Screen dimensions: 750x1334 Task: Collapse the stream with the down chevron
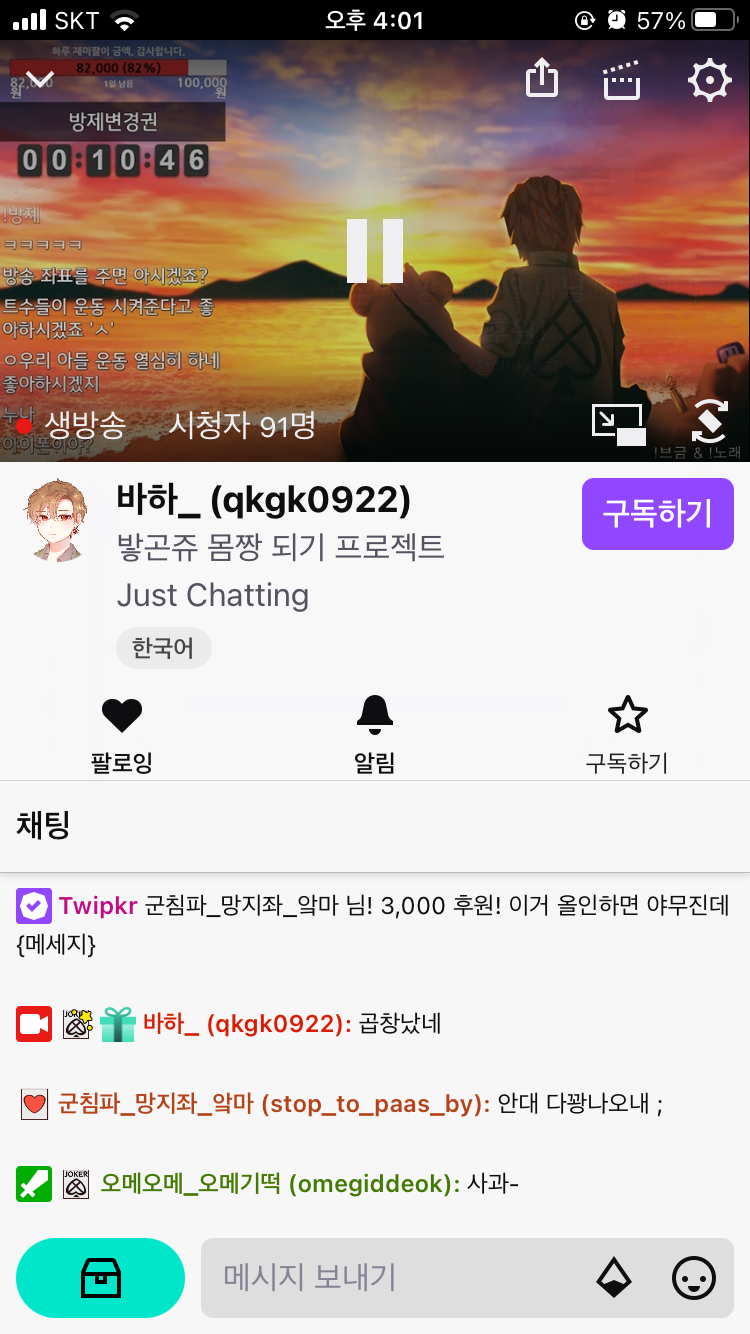click(40, 80)
